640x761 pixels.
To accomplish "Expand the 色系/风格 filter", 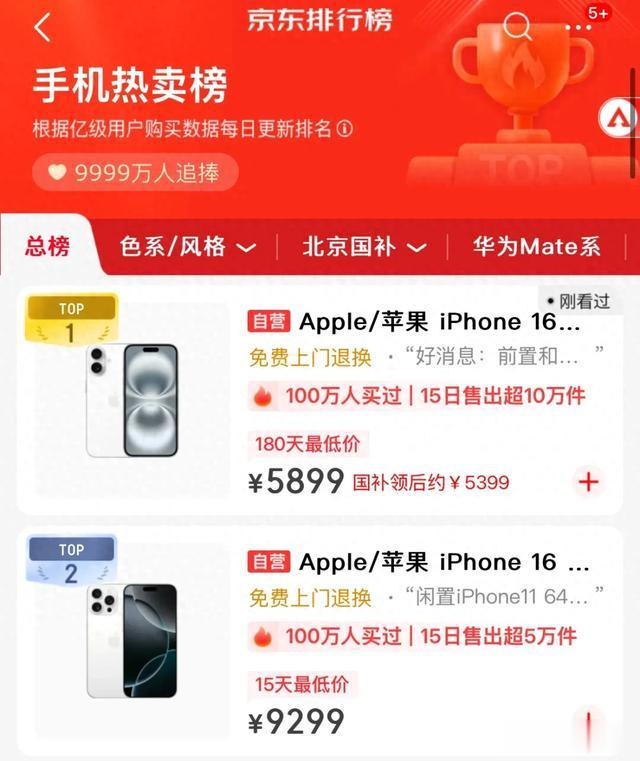I will pos(187,246).
